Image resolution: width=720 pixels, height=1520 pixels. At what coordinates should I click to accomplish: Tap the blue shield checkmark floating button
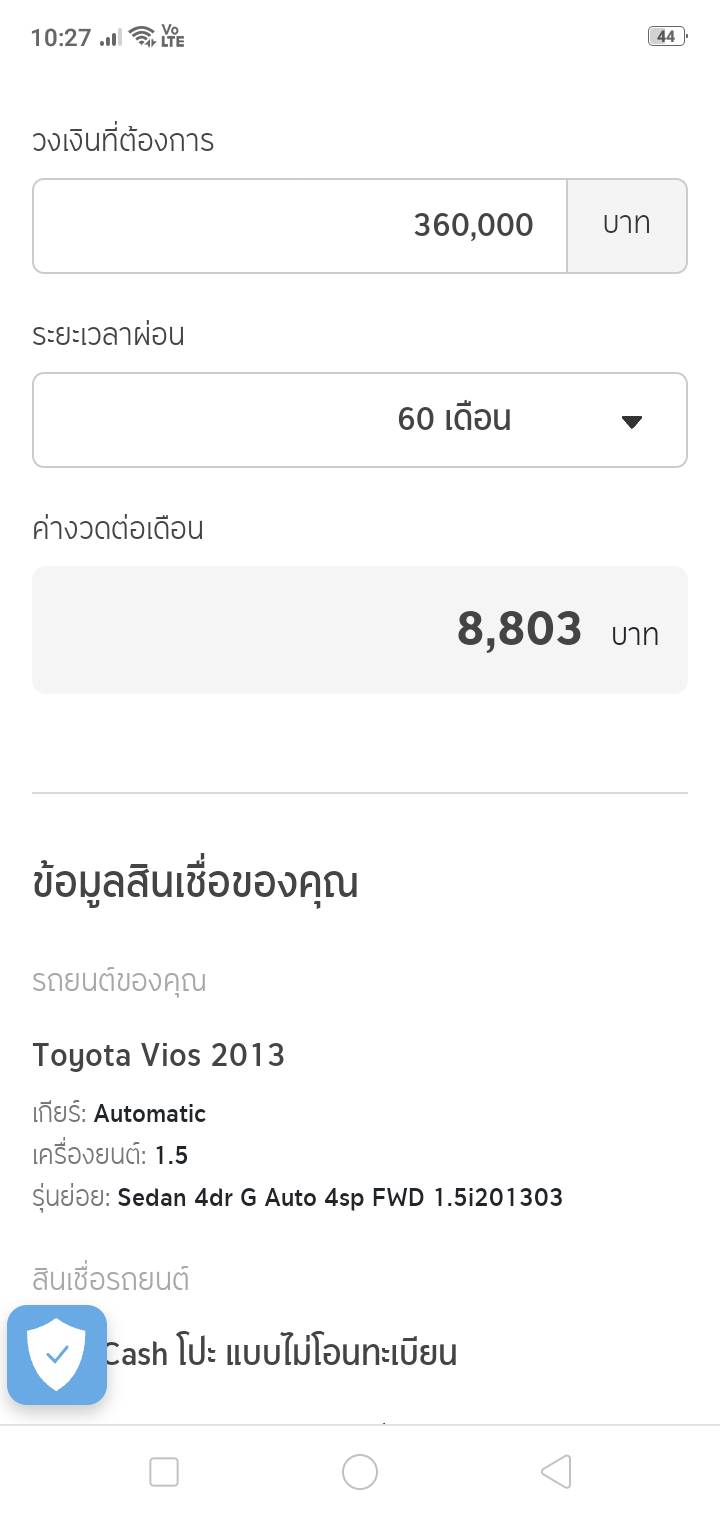57,1355
